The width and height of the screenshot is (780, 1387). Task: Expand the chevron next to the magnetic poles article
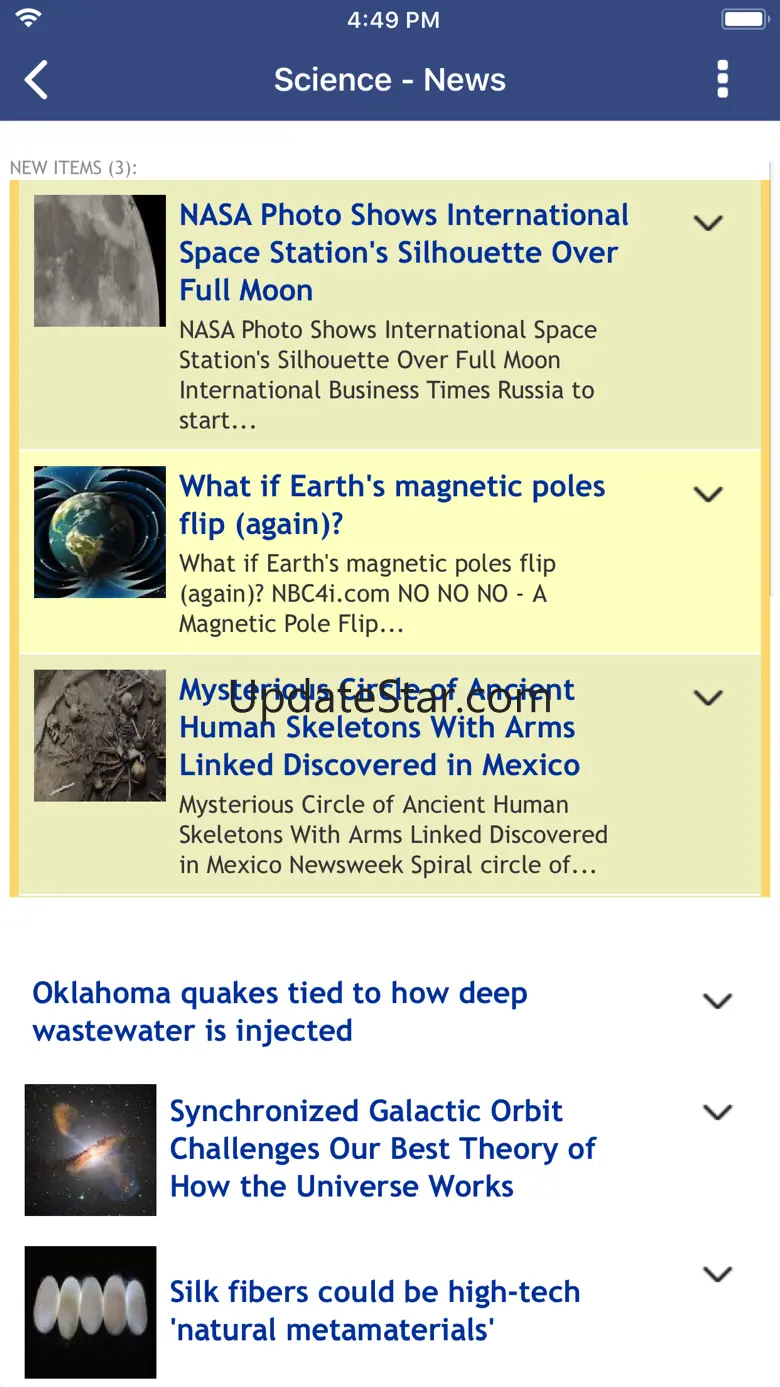(708, 494)
